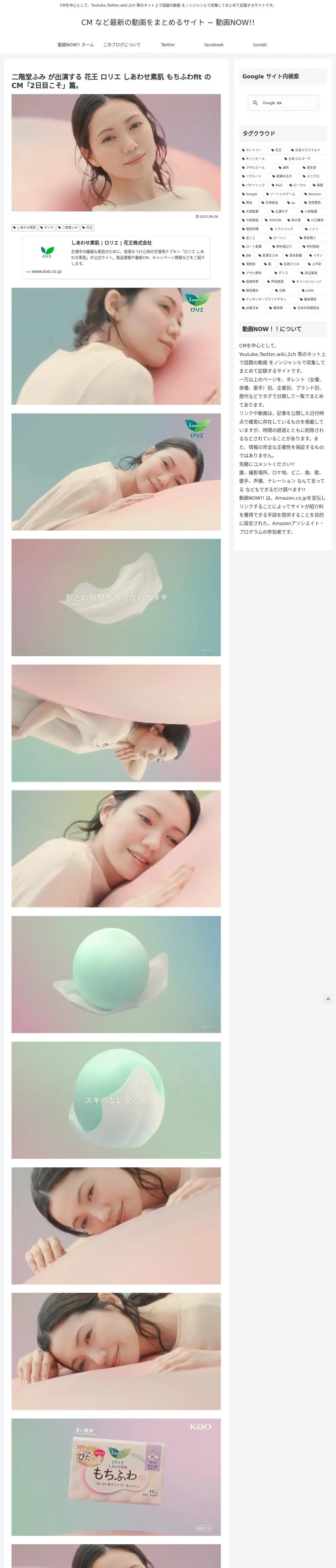
Task: Open the facebook header link
Action: point(214,45)
